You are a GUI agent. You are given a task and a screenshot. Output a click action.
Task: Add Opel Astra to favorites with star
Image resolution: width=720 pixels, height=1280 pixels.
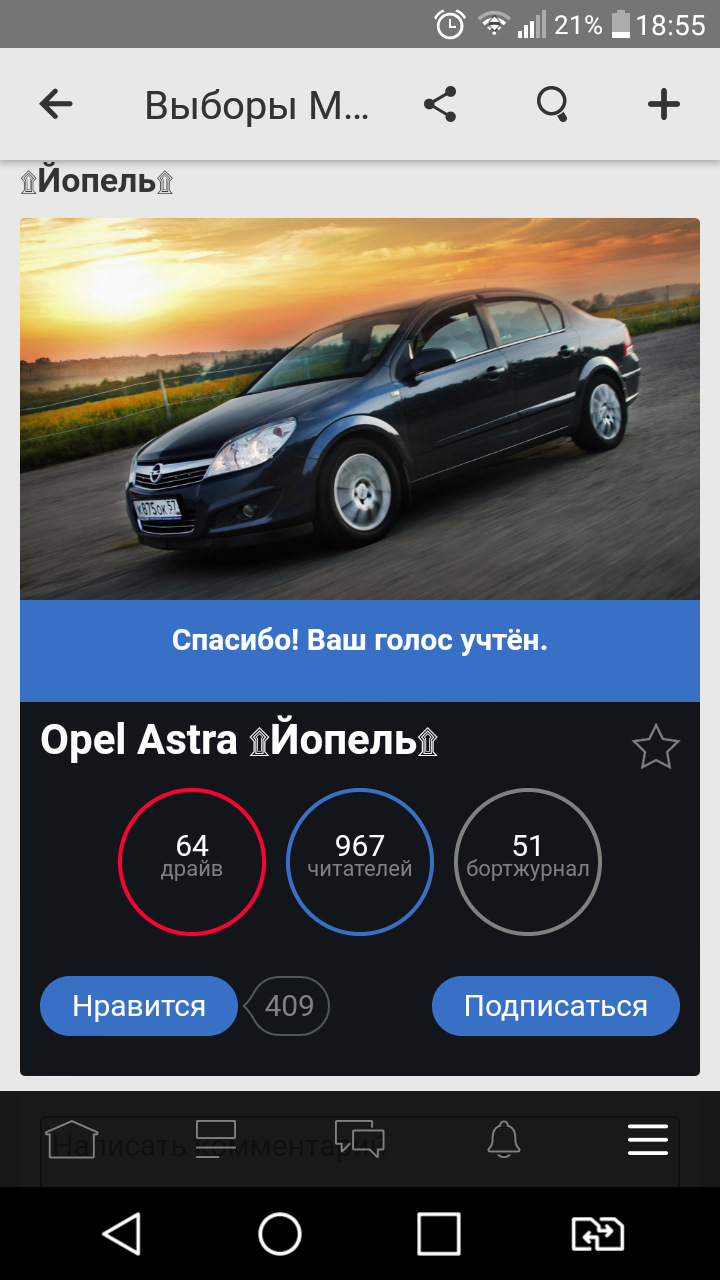click(656, 747)
